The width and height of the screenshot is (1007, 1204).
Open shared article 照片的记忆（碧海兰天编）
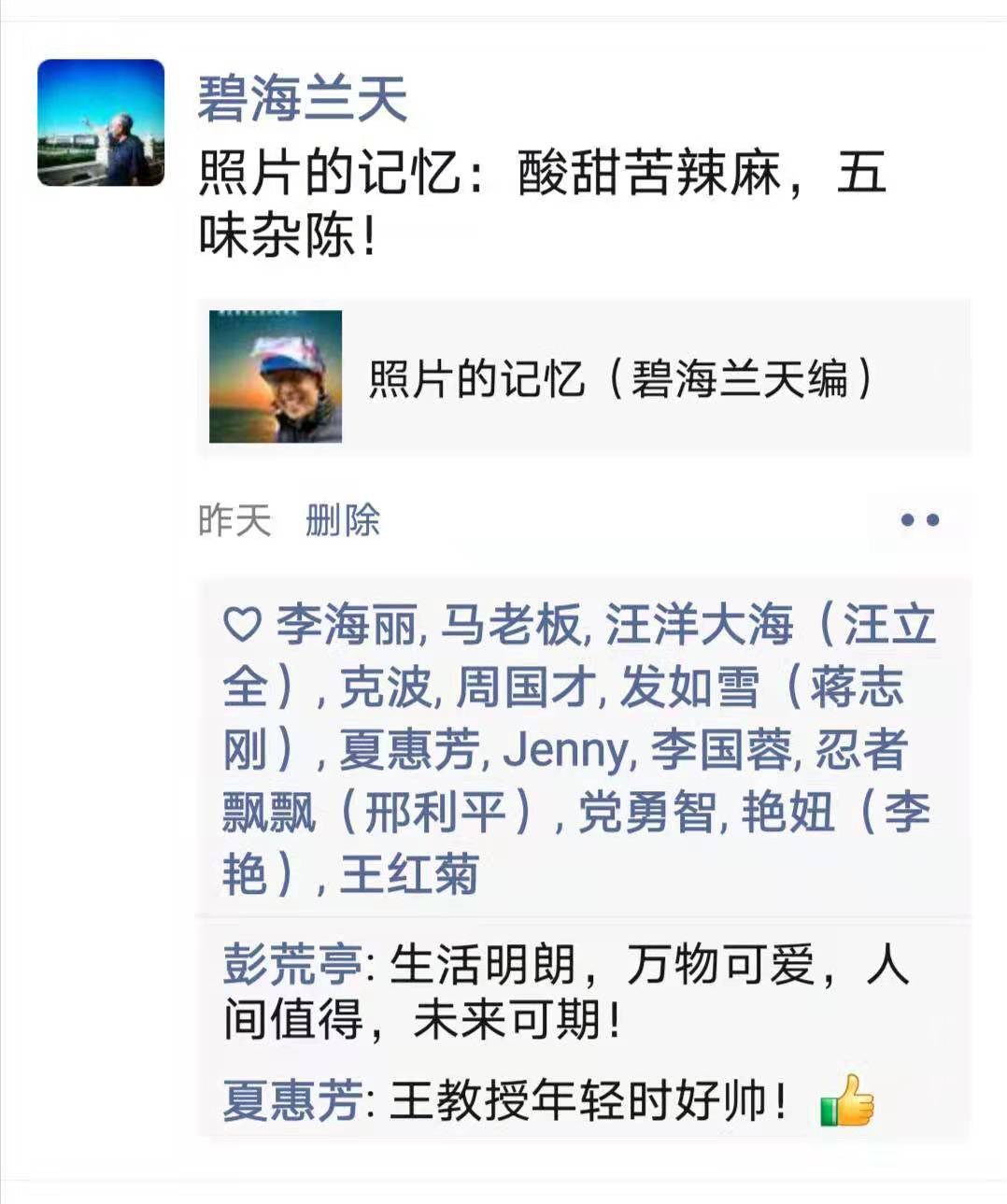[x=585, y=377]
